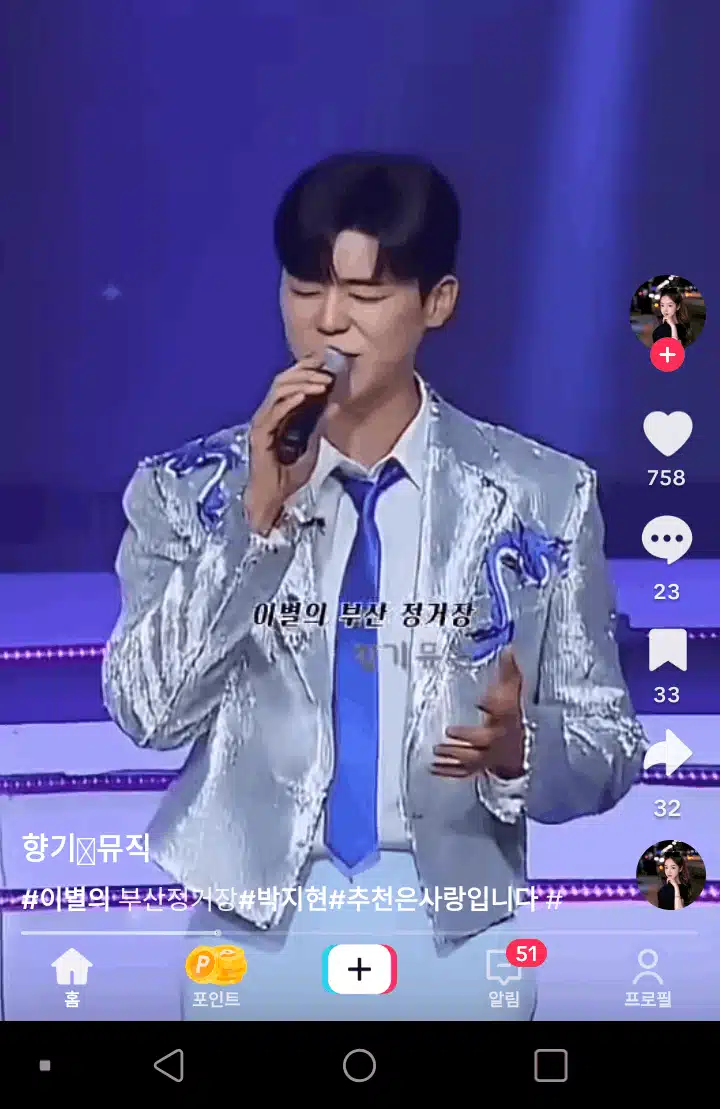Share this video via the arrow icon
The height and width of the screenshot is (1109, 720).
coord(667,754)
